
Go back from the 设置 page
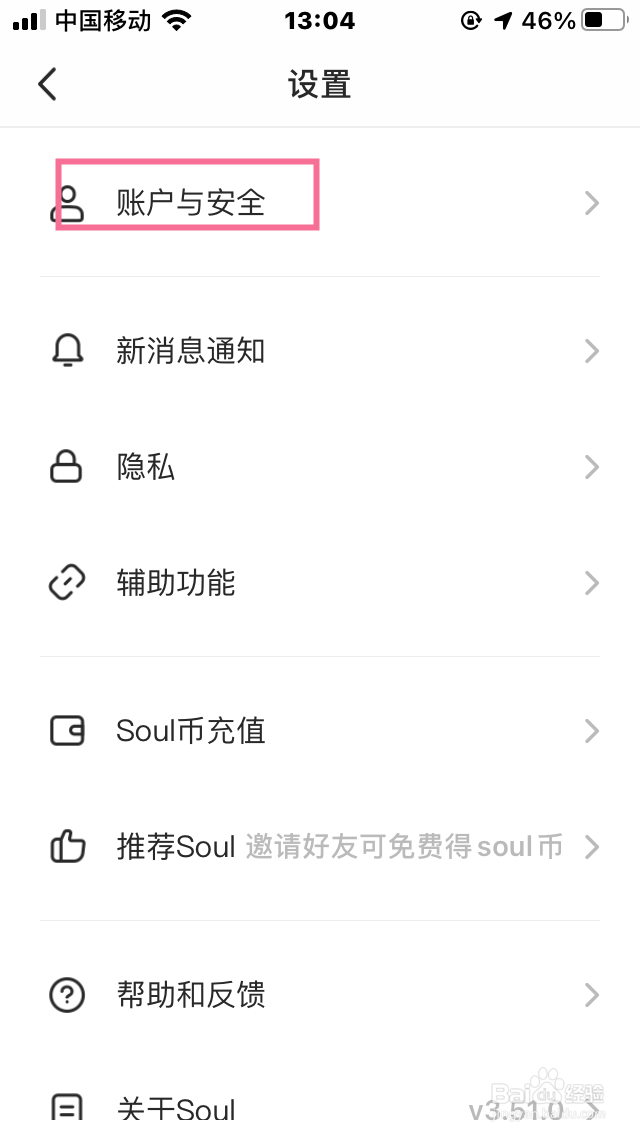click(48, 84)
